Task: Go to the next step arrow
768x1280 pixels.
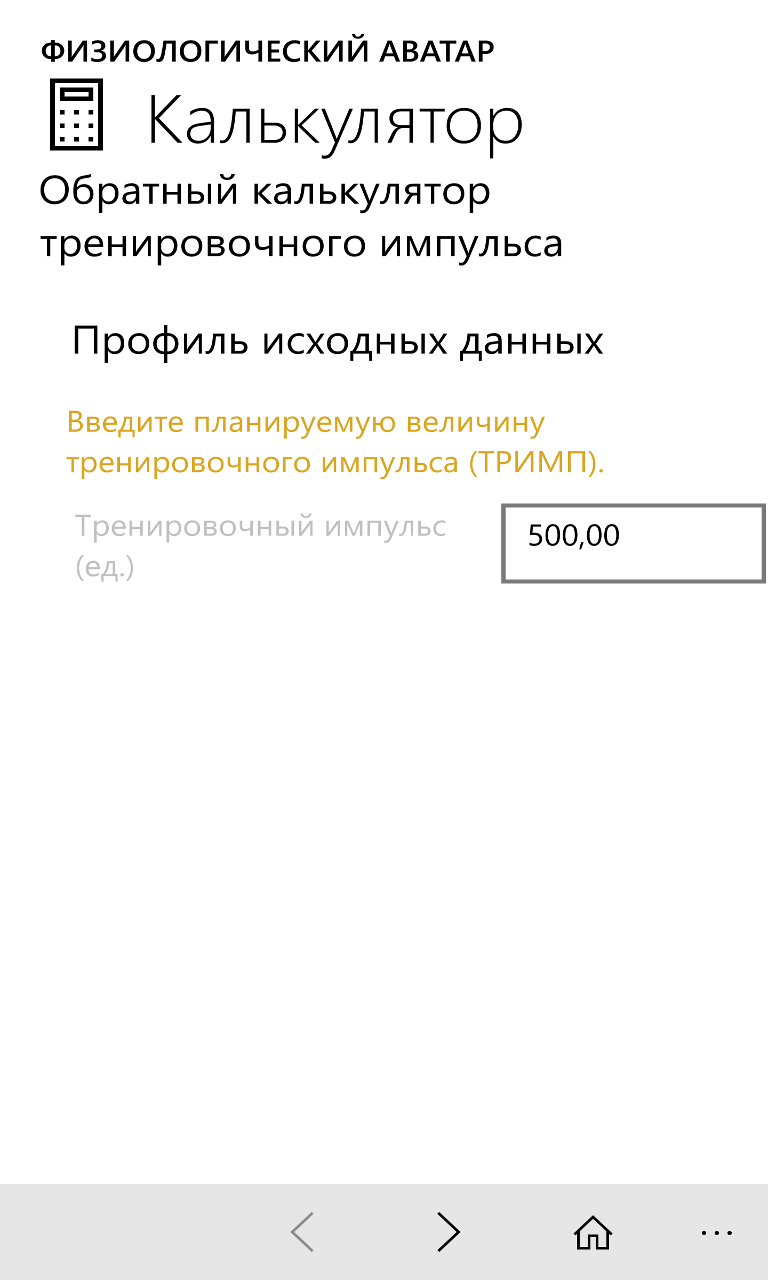Action: pos(449,1232)
